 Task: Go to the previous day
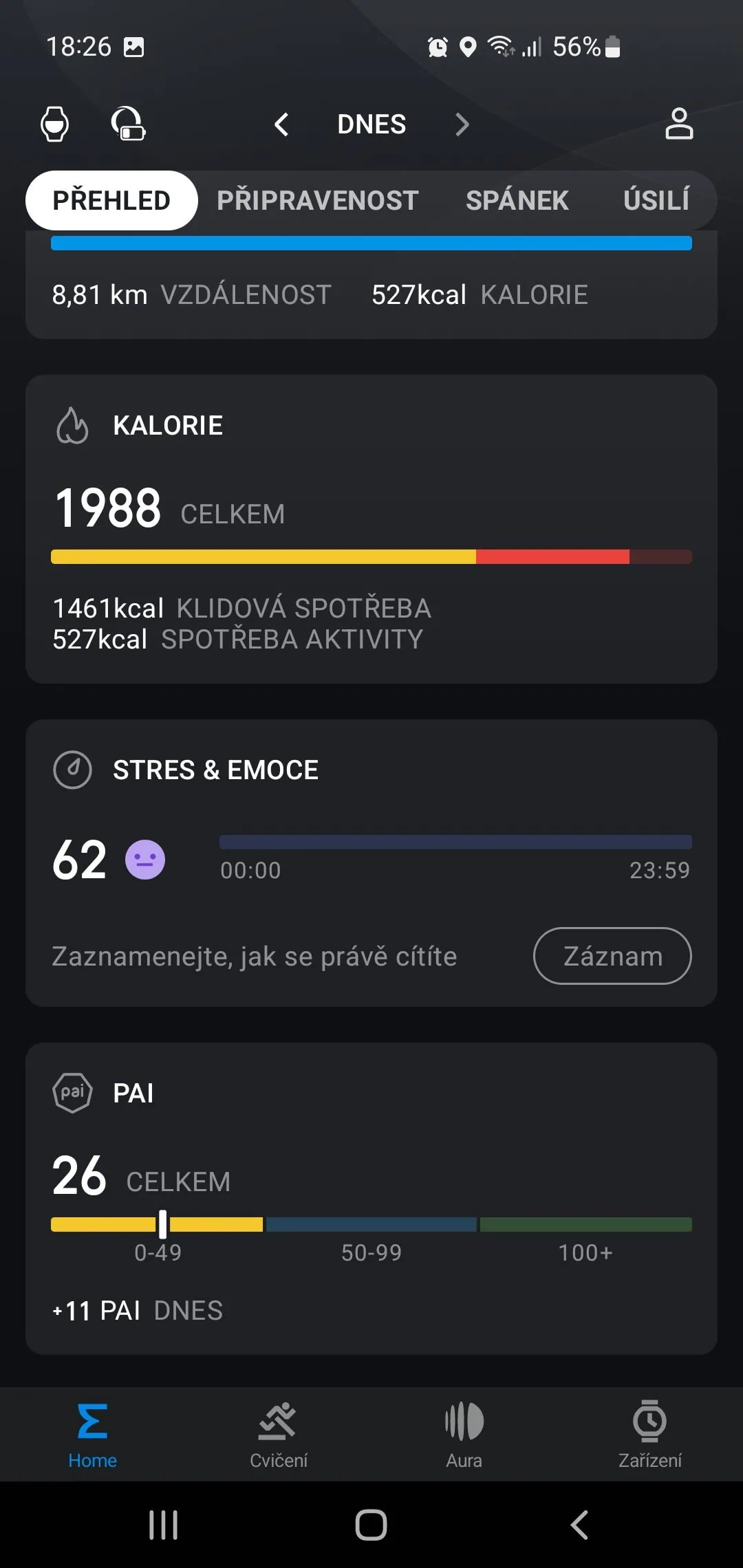[x=281, y=124]
